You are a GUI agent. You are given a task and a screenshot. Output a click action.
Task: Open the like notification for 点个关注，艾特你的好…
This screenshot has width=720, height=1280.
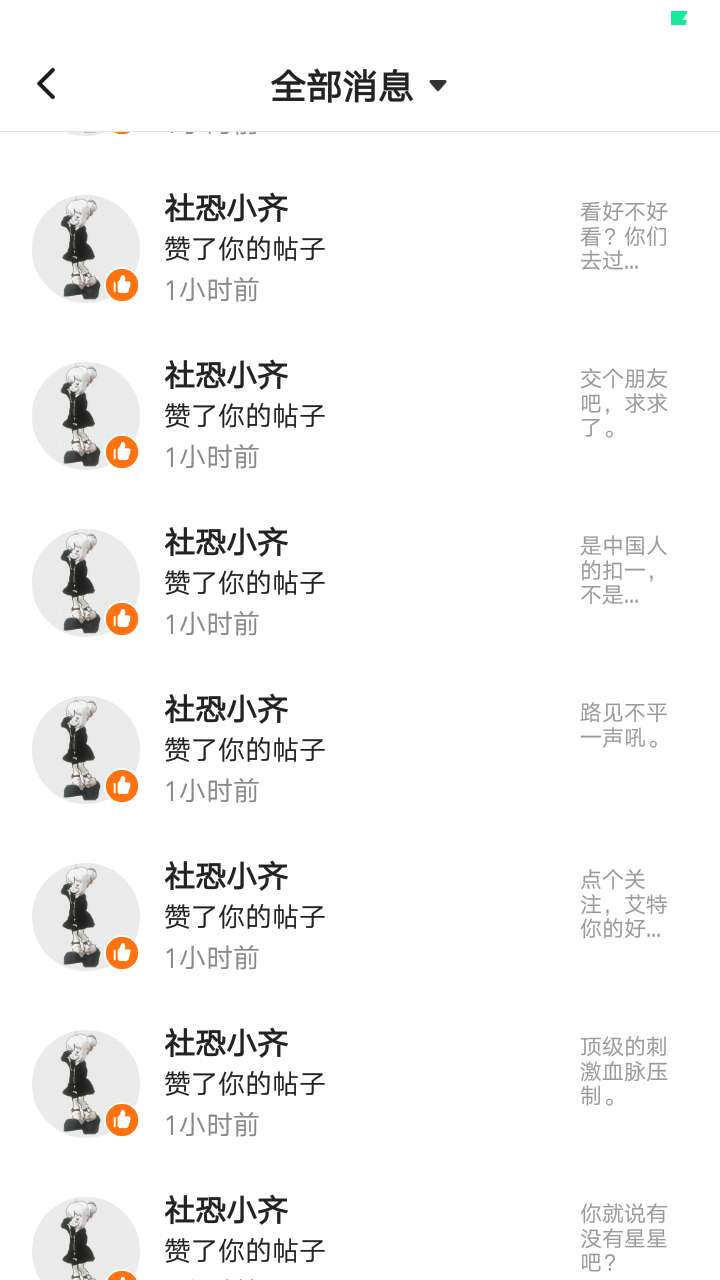(x=360, y=917)
